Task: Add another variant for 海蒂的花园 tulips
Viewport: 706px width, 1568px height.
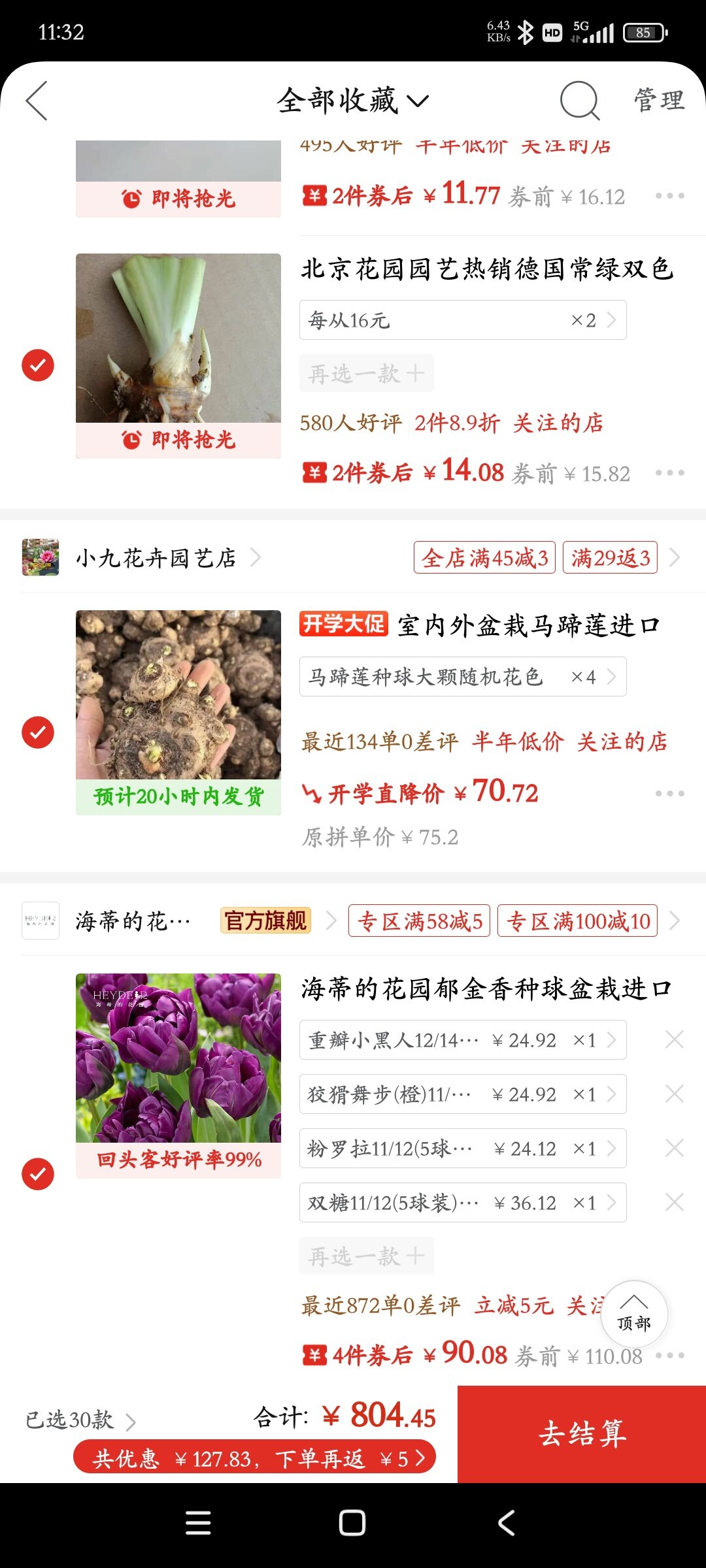Action: point(366,1256)
